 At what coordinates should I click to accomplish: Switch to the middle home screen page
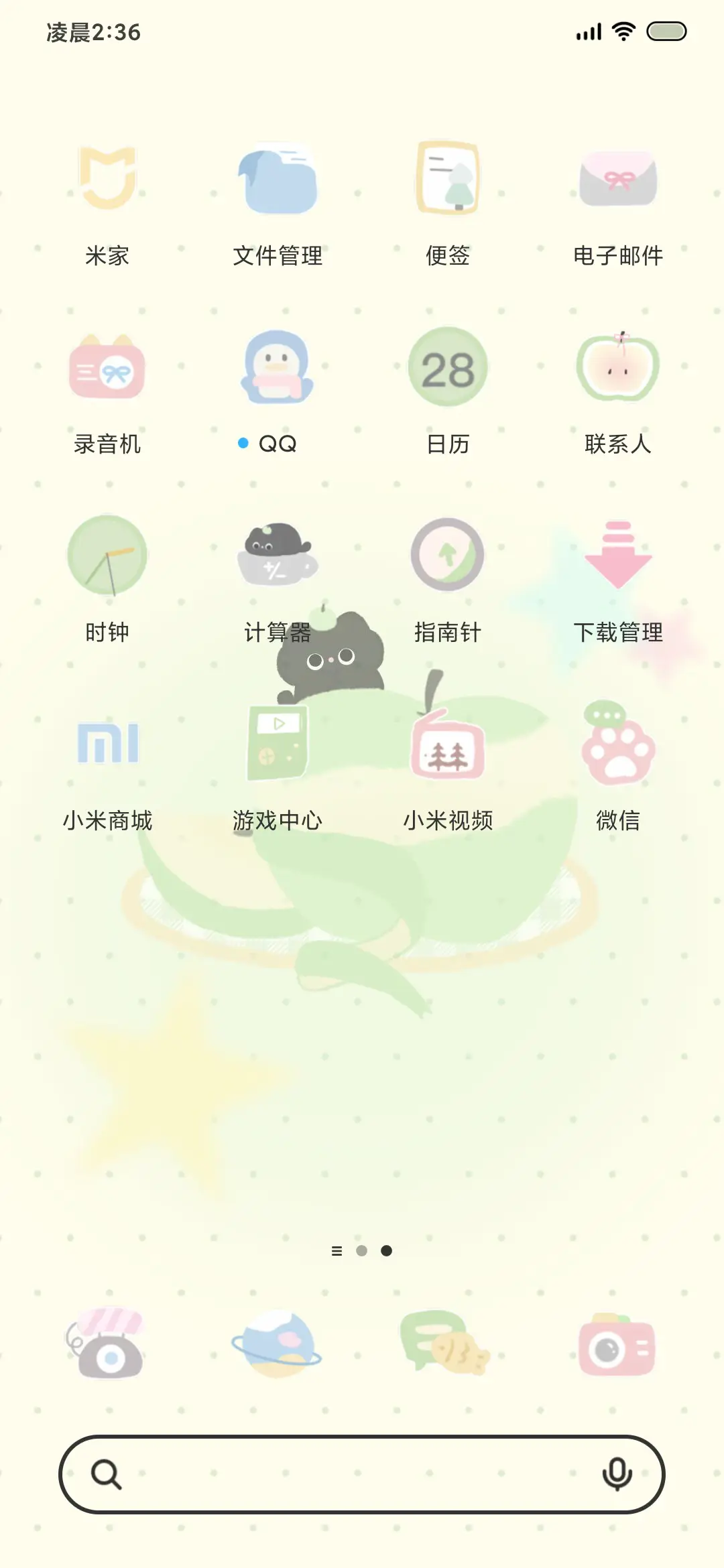click(x=362, y=1250)
